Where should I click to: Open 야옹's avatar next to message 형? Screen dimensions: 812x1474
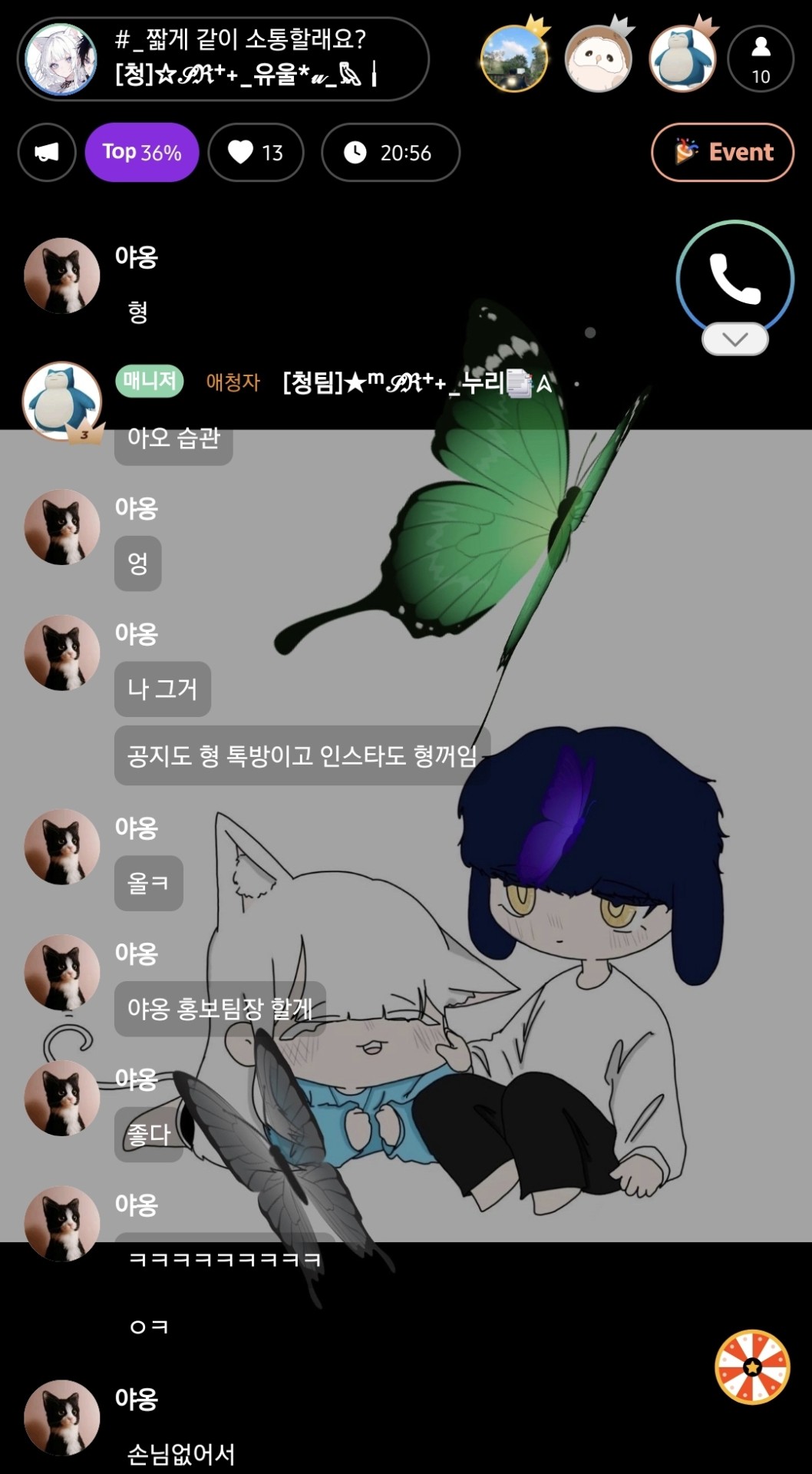tap(61, 275)
